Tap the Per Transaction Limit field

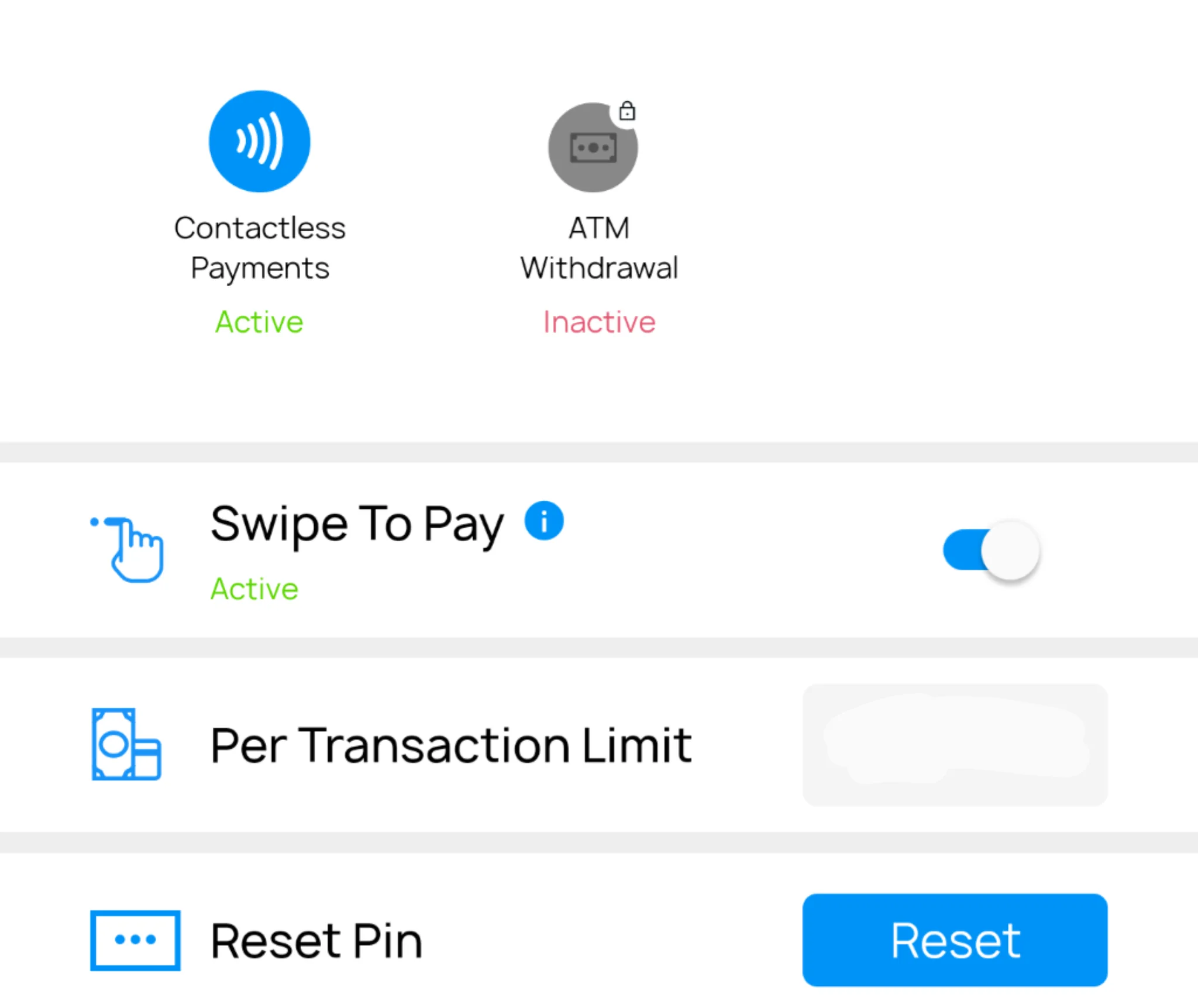[x=955, y=745]
